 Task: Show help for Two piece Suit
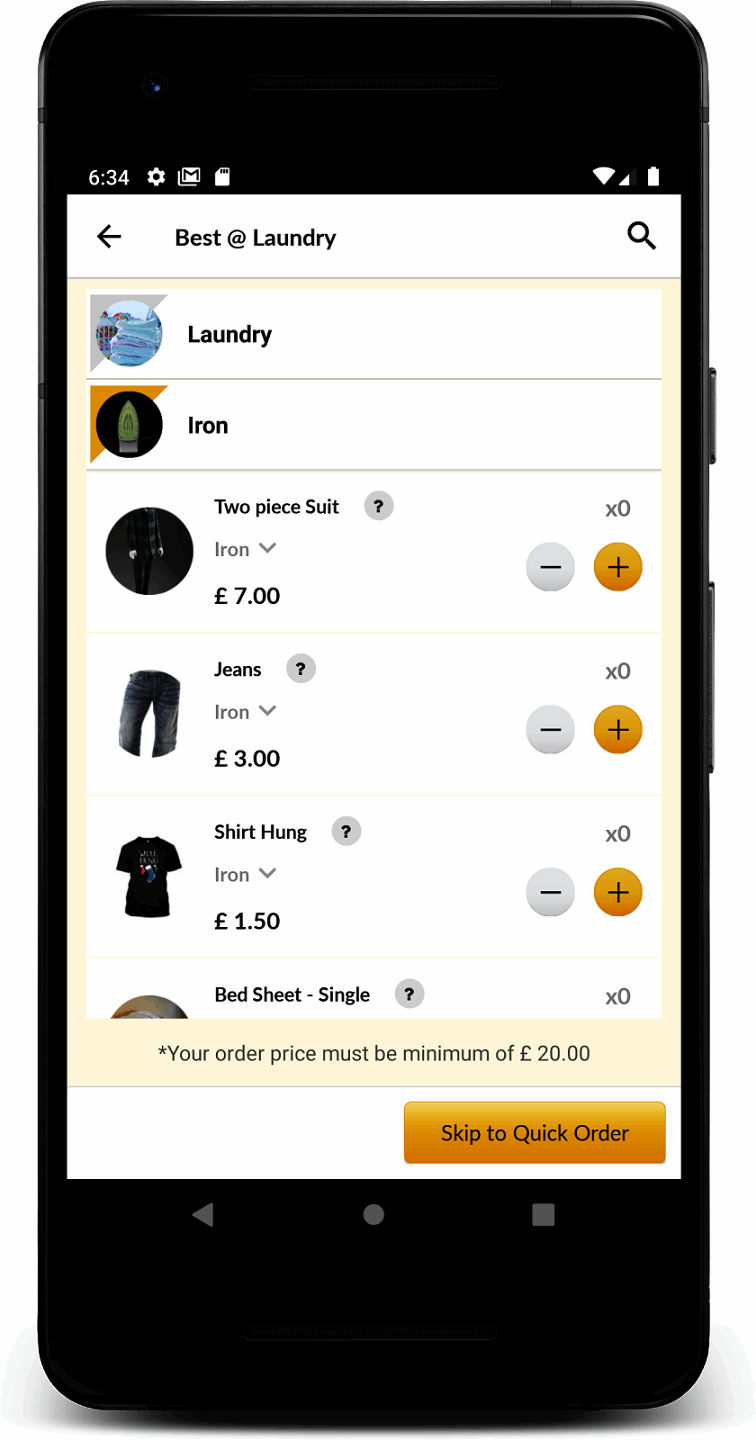click(378, 506)
